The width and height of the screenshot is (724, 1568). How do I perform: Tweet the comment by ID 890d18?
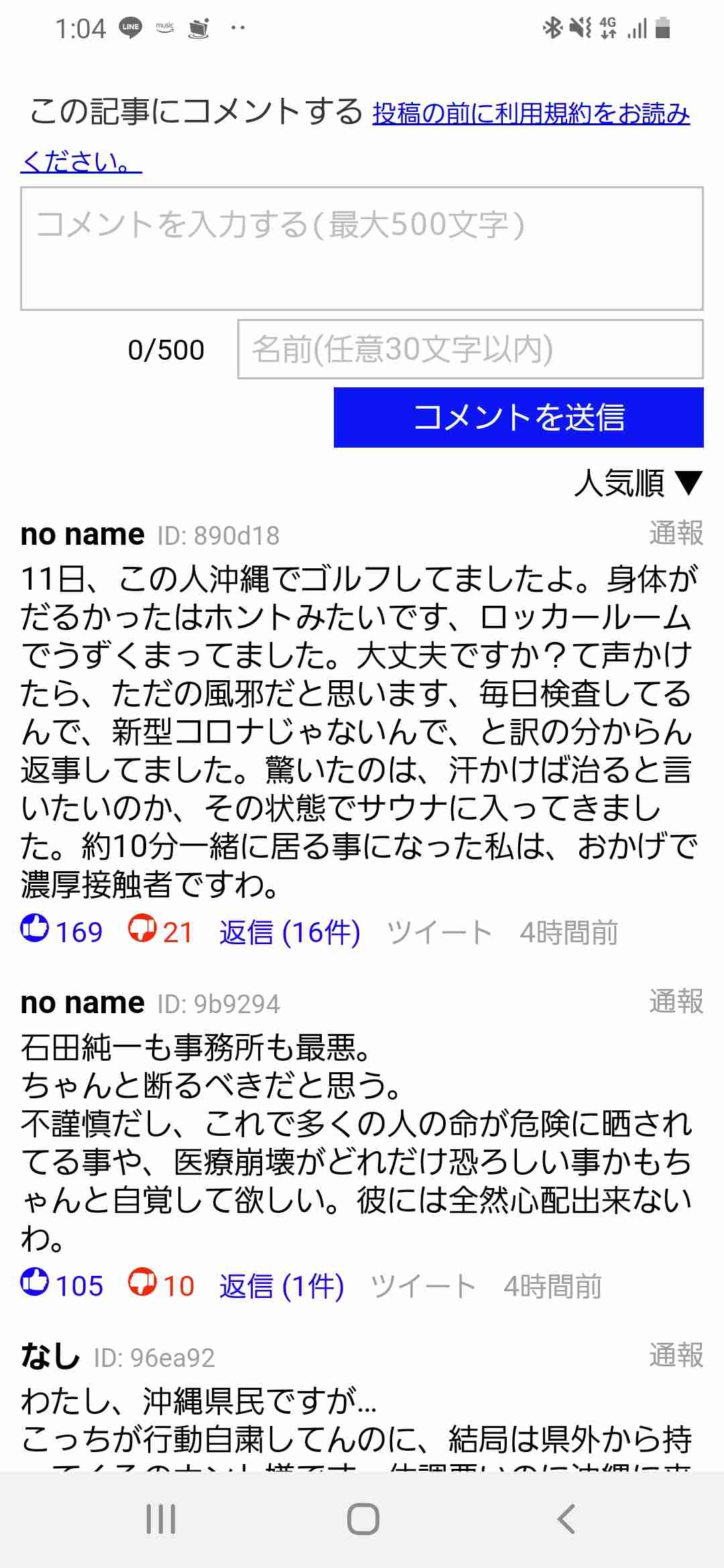(x=439, y=932)
